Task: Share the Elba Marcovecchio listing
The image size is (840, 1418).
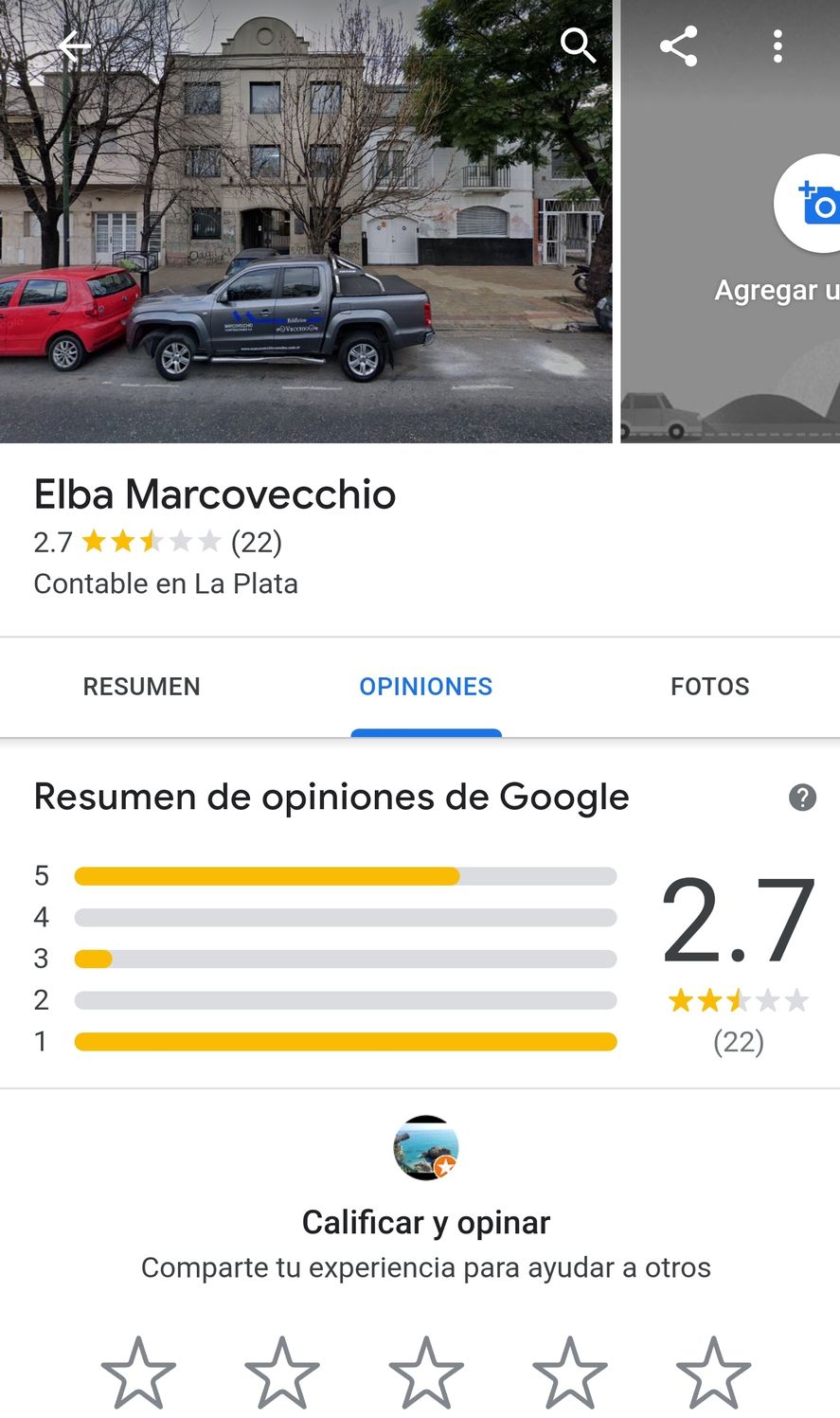Action: (x=679, y=45)
